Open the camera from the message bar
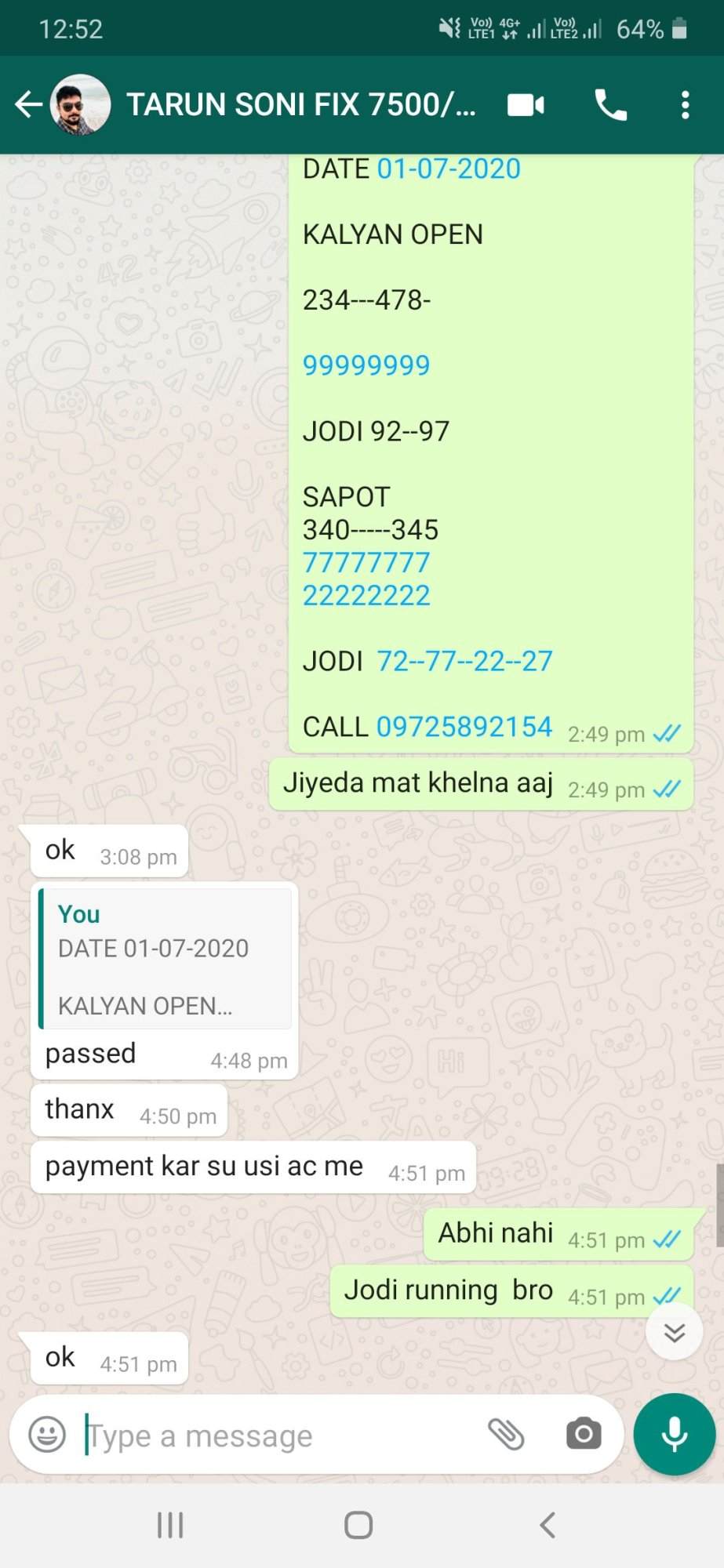This screenshot has height=1568, width=724. tap(584, 1435)
